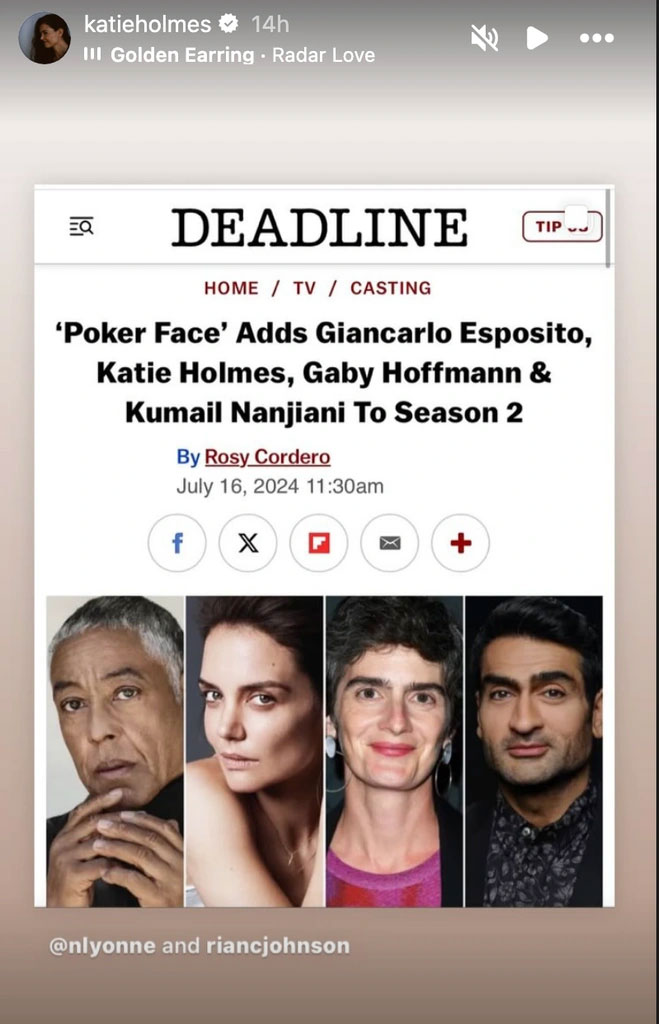Tap the play button for the story
The height and width of the screenshot is (1024, 659).
pos(537,38)
